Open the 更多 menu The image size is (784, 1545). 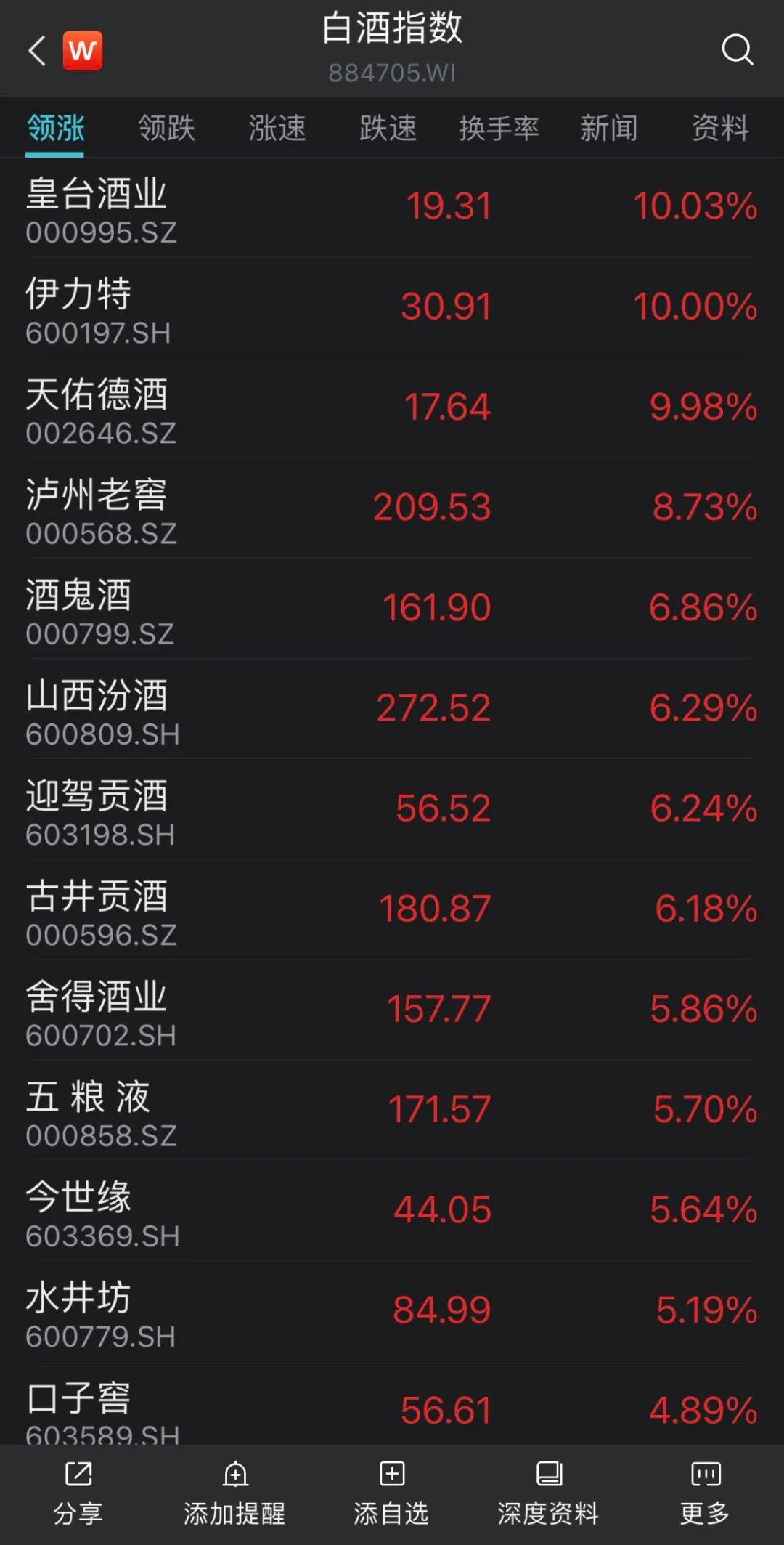point(706,1493)
